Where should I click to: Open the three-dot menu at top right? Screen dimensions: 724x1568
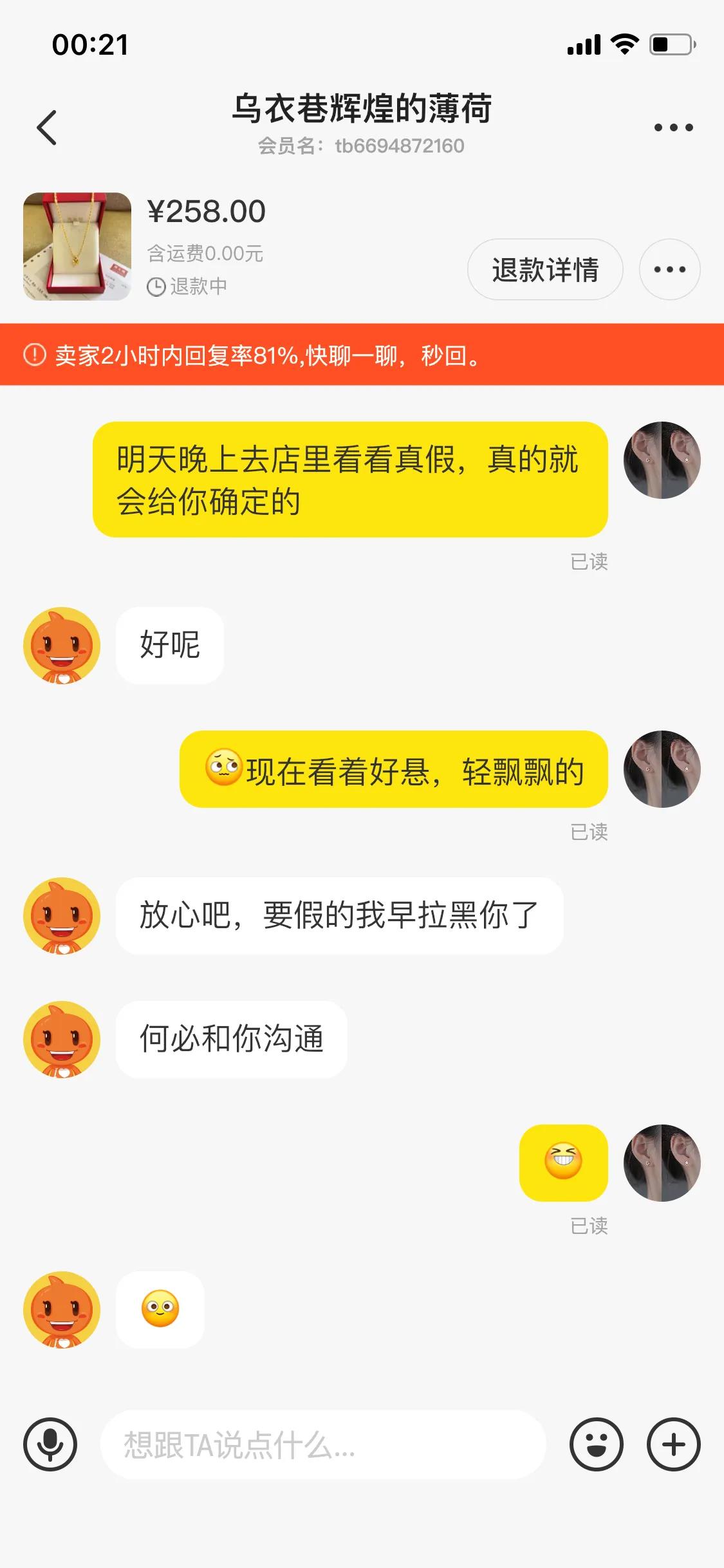pyautogui.click(x=672, y=127)
